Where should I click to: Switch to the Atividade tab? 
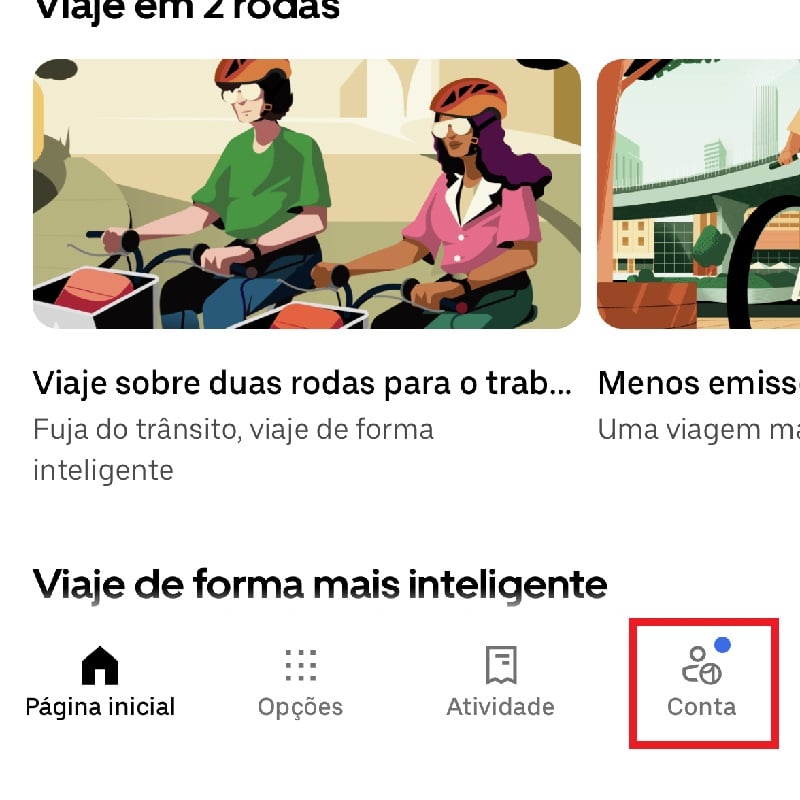coord(500,682)
